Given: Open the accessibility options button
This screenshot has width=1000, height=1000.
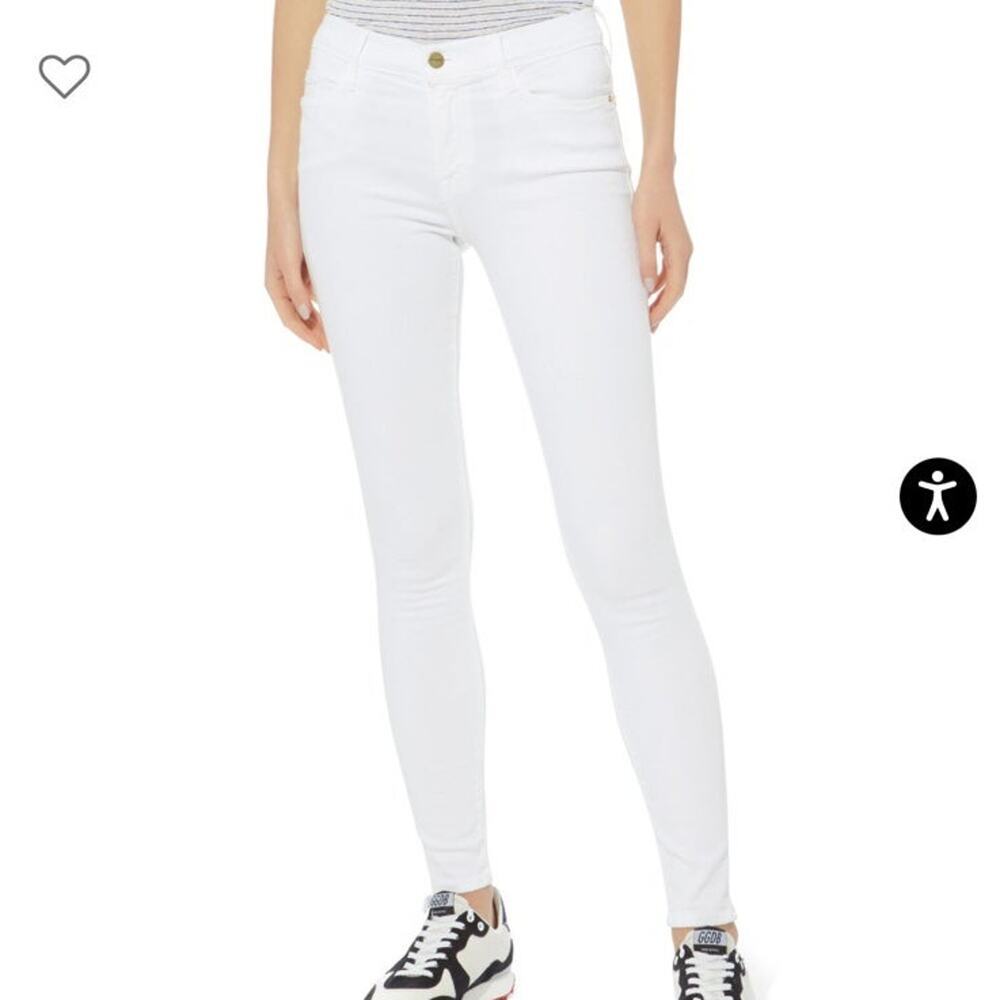Looking at the screenshot, I should click(937, 496).
